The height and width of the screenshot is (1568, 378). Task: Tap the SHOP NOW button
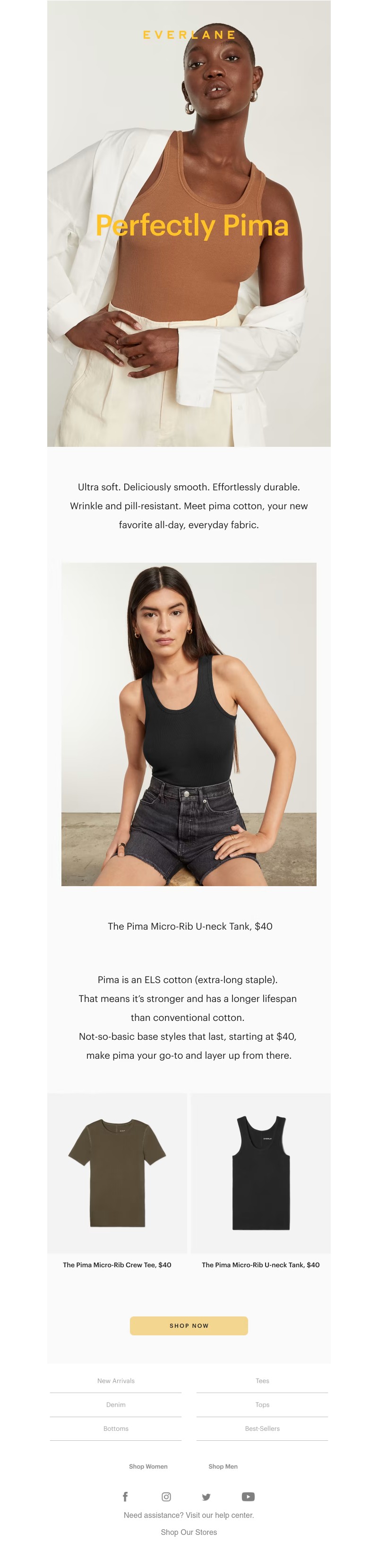click(189, 1325)
